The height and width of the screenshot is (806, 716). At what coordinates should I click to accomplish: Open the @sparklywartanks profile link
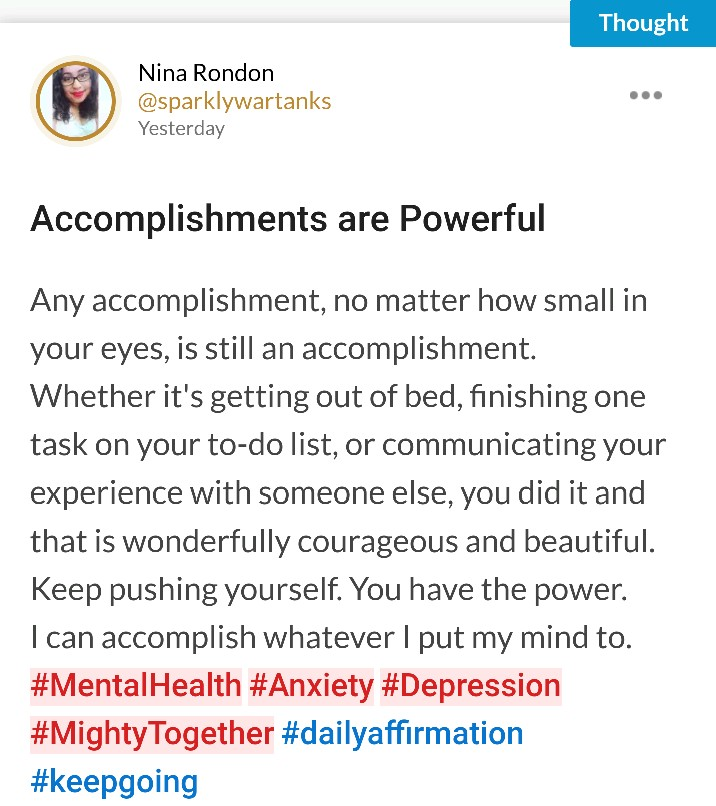(234, 101)
